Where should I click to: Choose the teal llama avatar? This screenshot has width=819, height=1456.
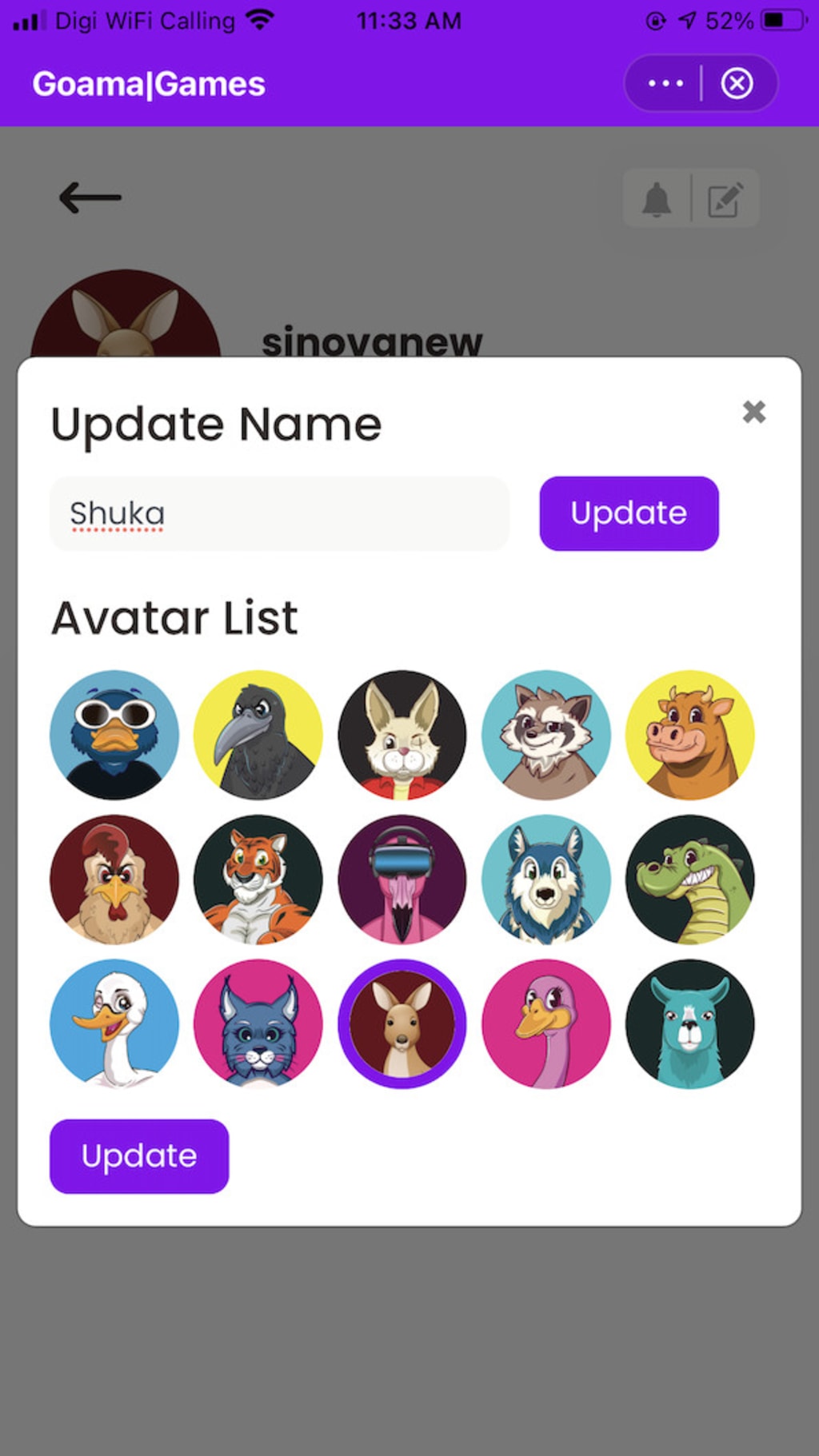(690, 1023)
